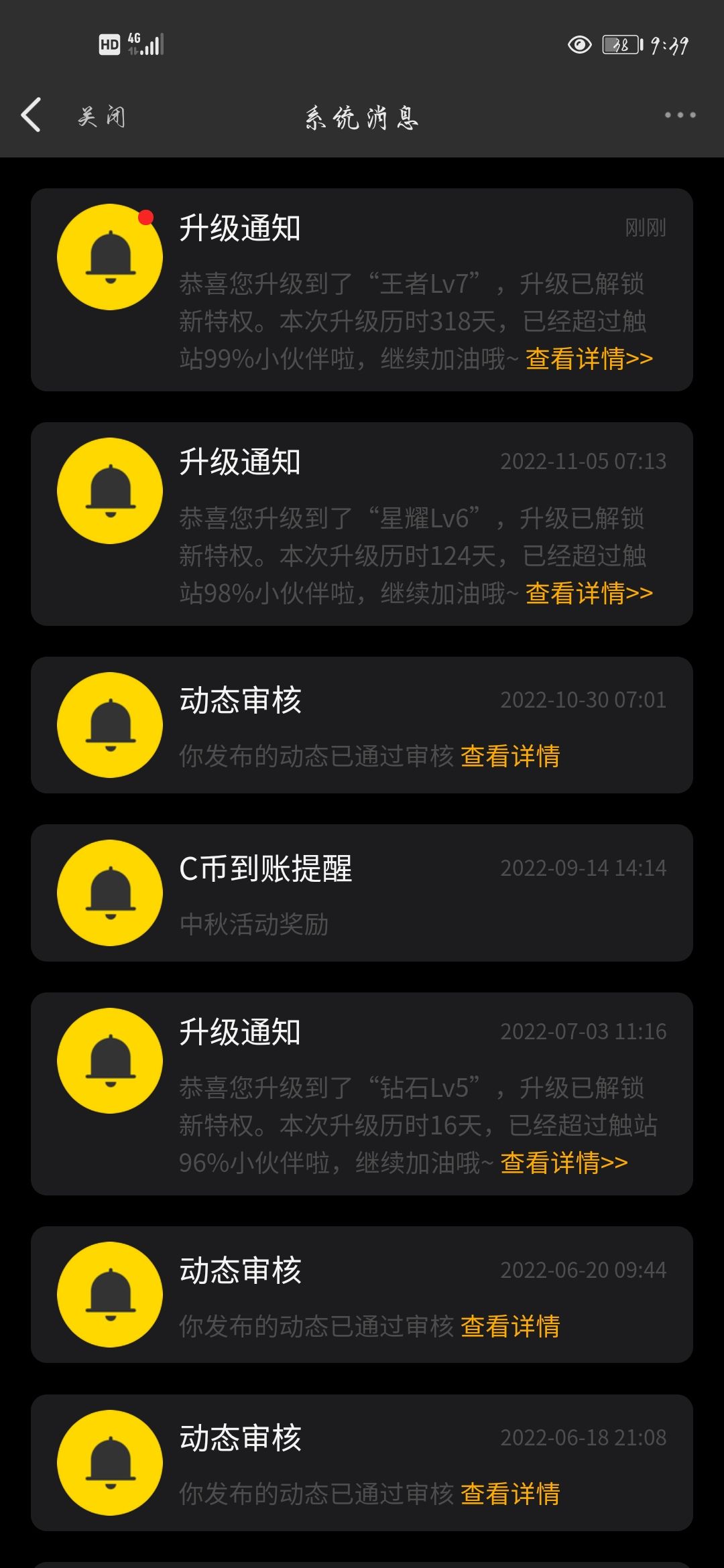View details of 动态审核 from 2022-06-18
Screen dimensions: 724x1568
coord(510,1494)
